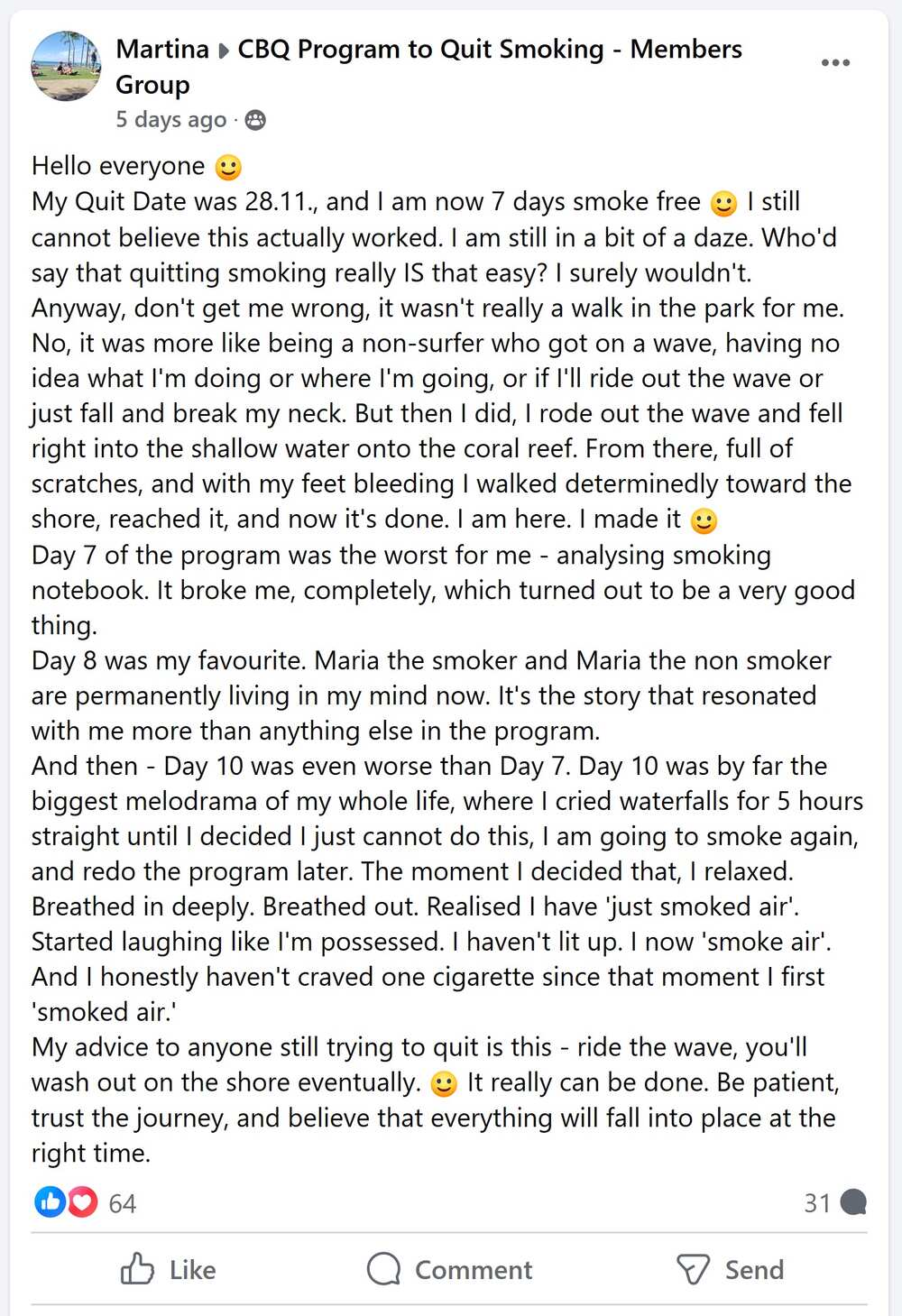Comment on Martina's post
This screenshot has height=1316, width=902.
450,1269
